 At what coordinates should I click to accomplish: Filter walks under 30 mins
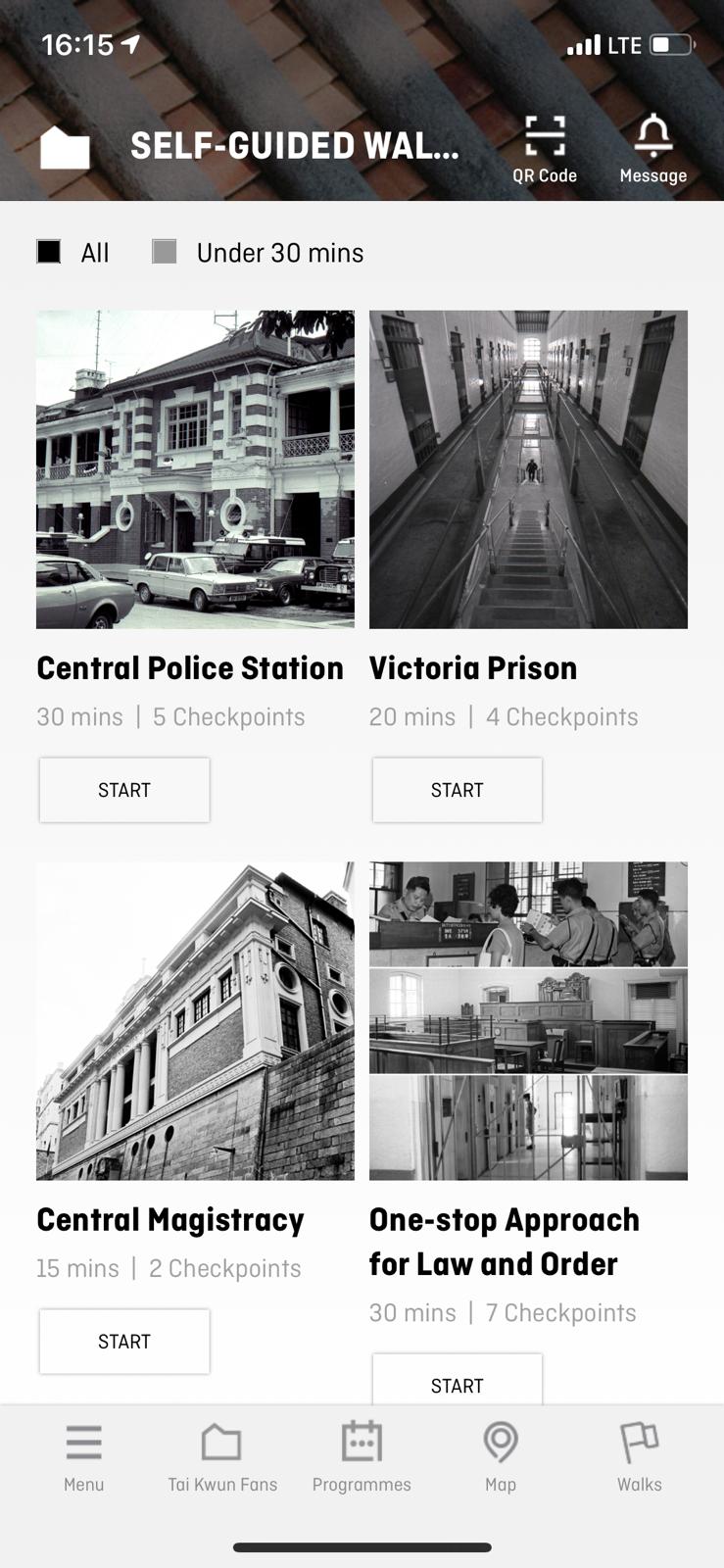coord(165,252)
